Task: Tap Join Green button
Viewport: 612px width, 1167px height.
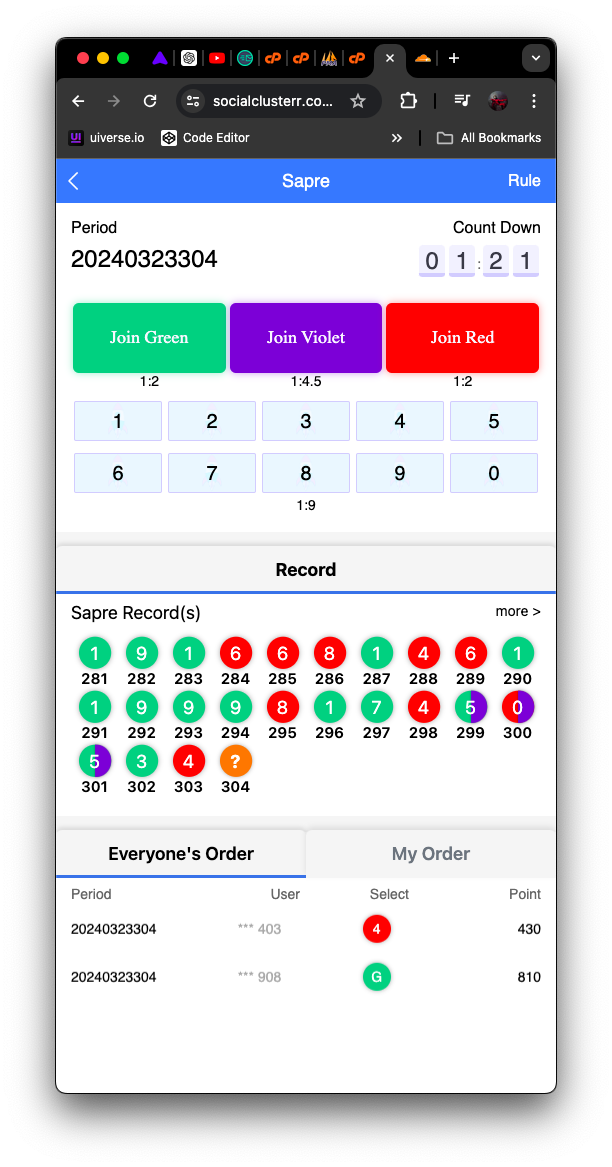Action: [x=149, y=338]
